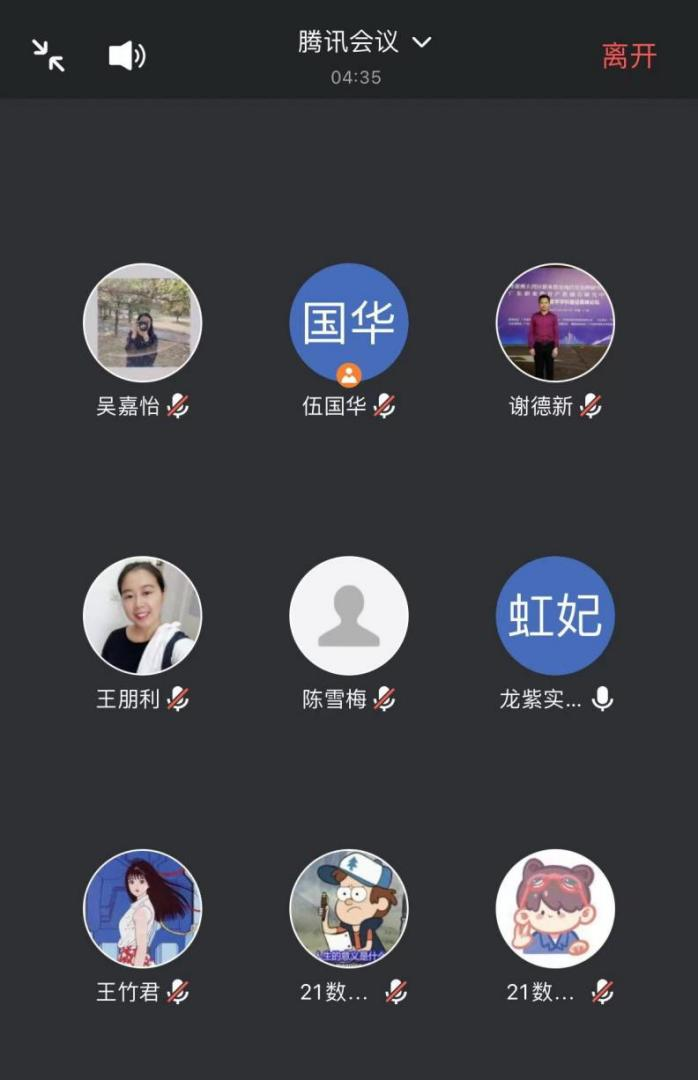Image resolution: width=698 pixels, height=1080 pixels.
Task: Minimize the meeting window
Action: pyautogui.click(x=48, y=55)
